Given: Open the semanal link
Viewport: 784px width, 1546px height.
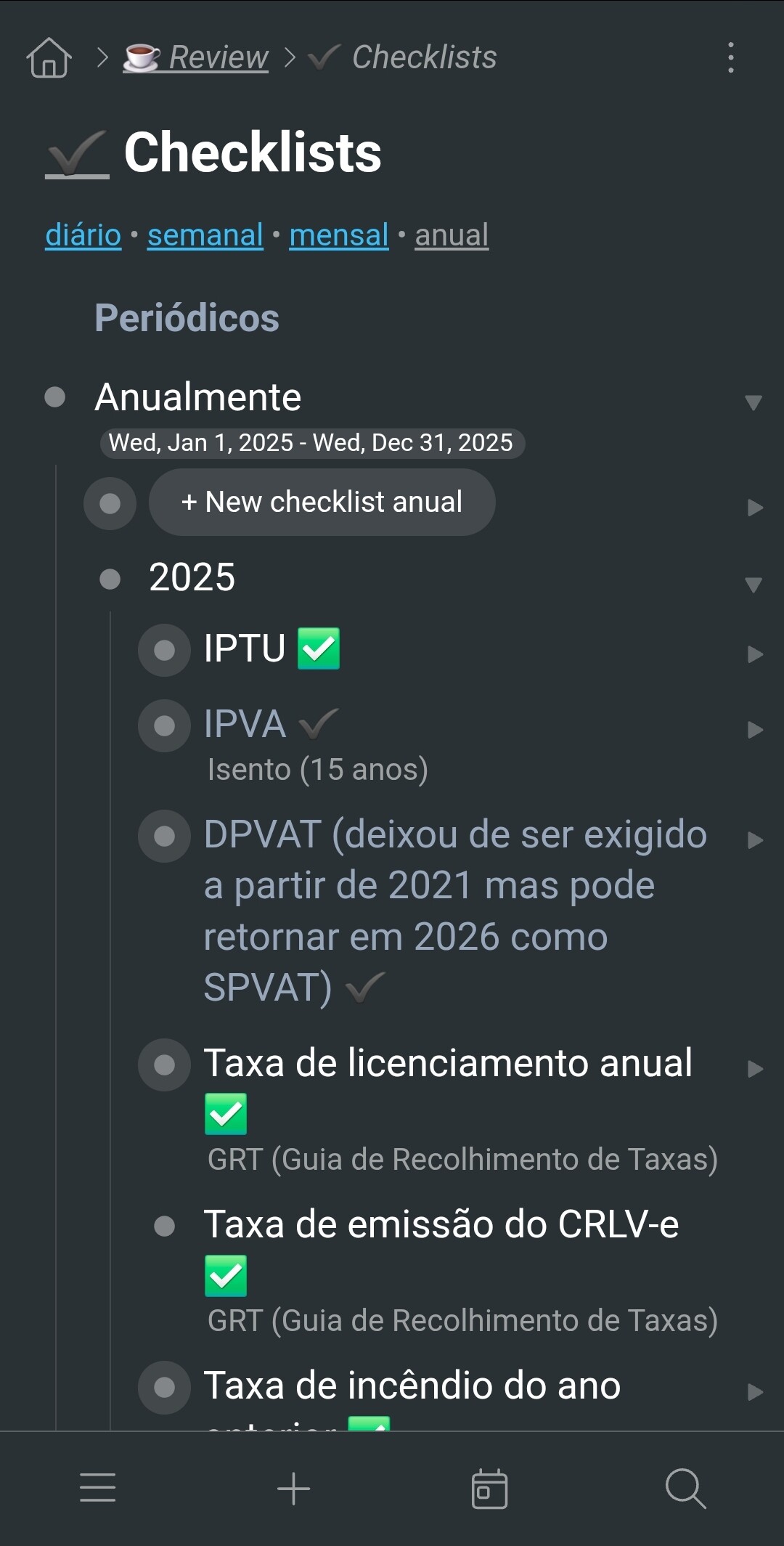Looking at the screenshot, I should coord(205,235).
